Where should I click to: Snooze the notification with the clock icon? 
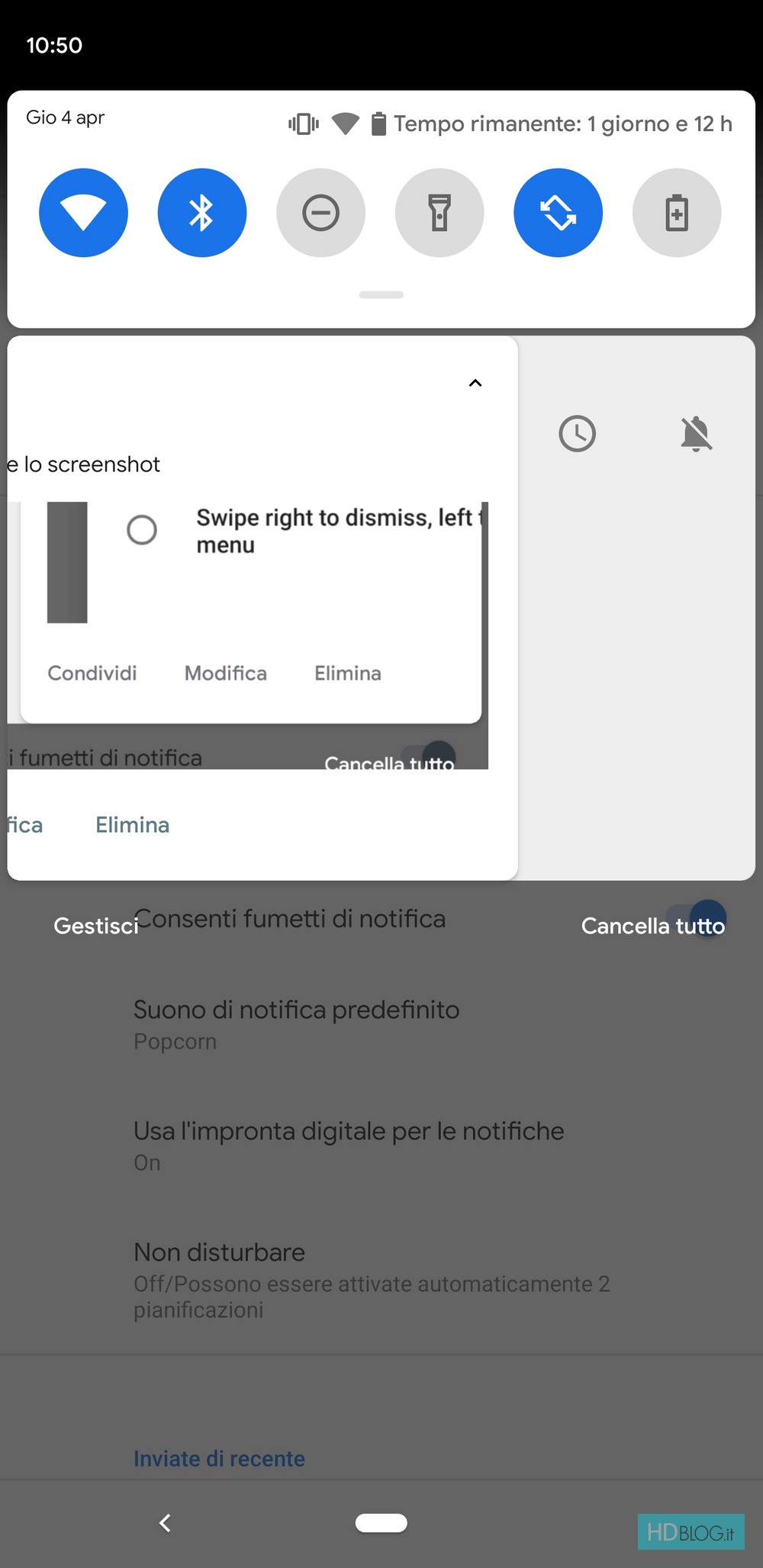click(x=578, y=434)
